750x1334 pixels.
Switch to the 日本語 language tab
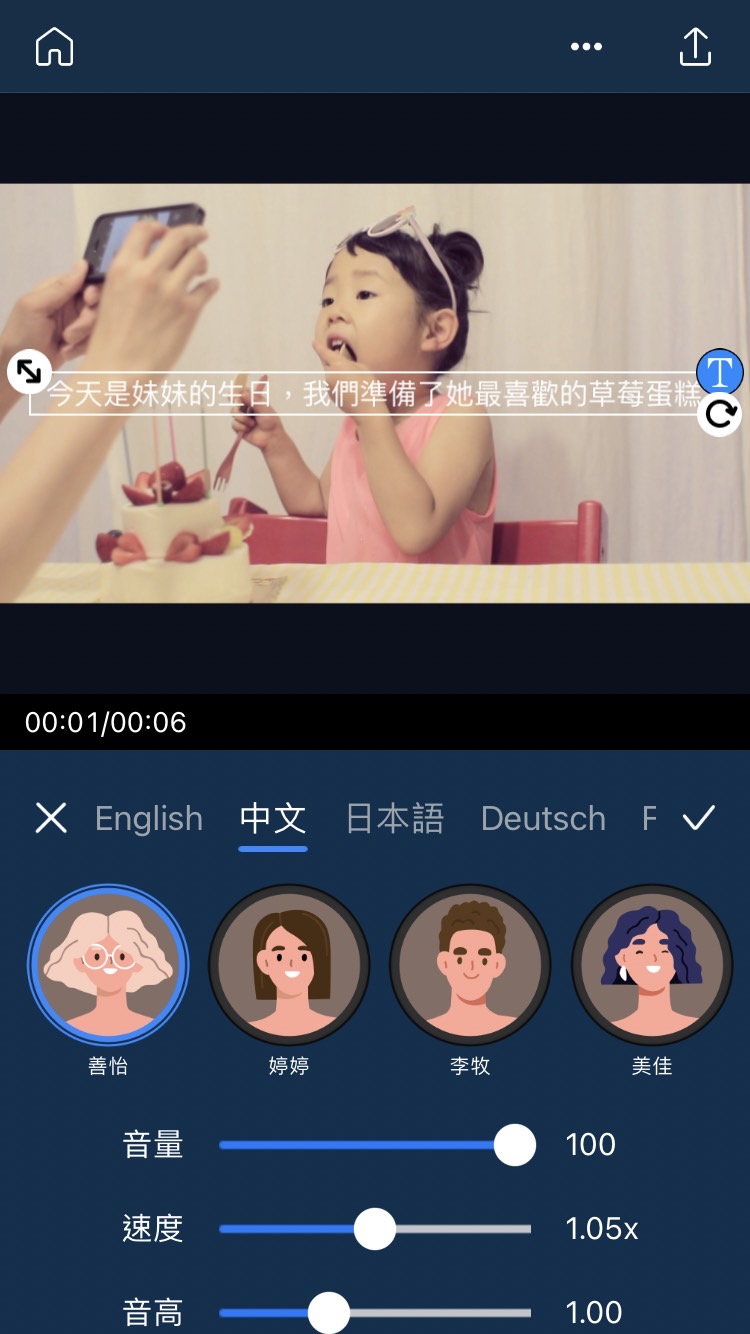[x=394, y=818]
